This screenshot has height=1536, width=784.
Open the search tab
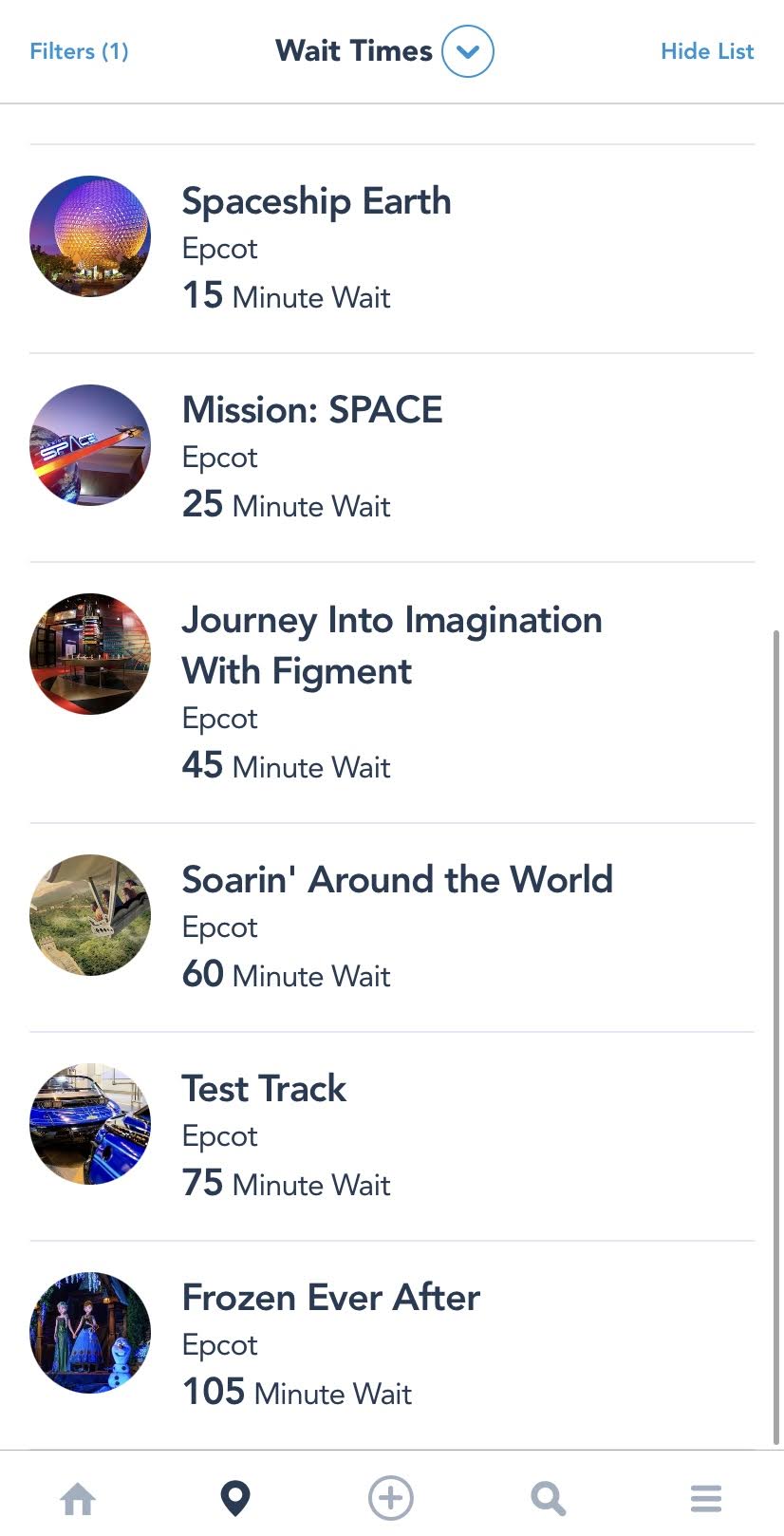[x=549, y=1499]
